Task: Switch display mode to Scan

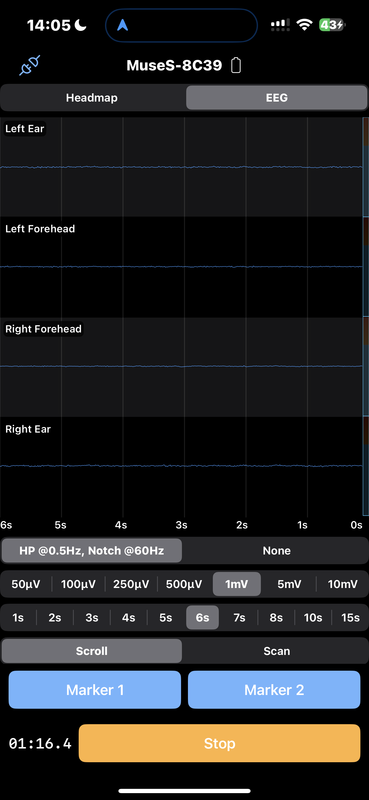Action: pos(277,651)
